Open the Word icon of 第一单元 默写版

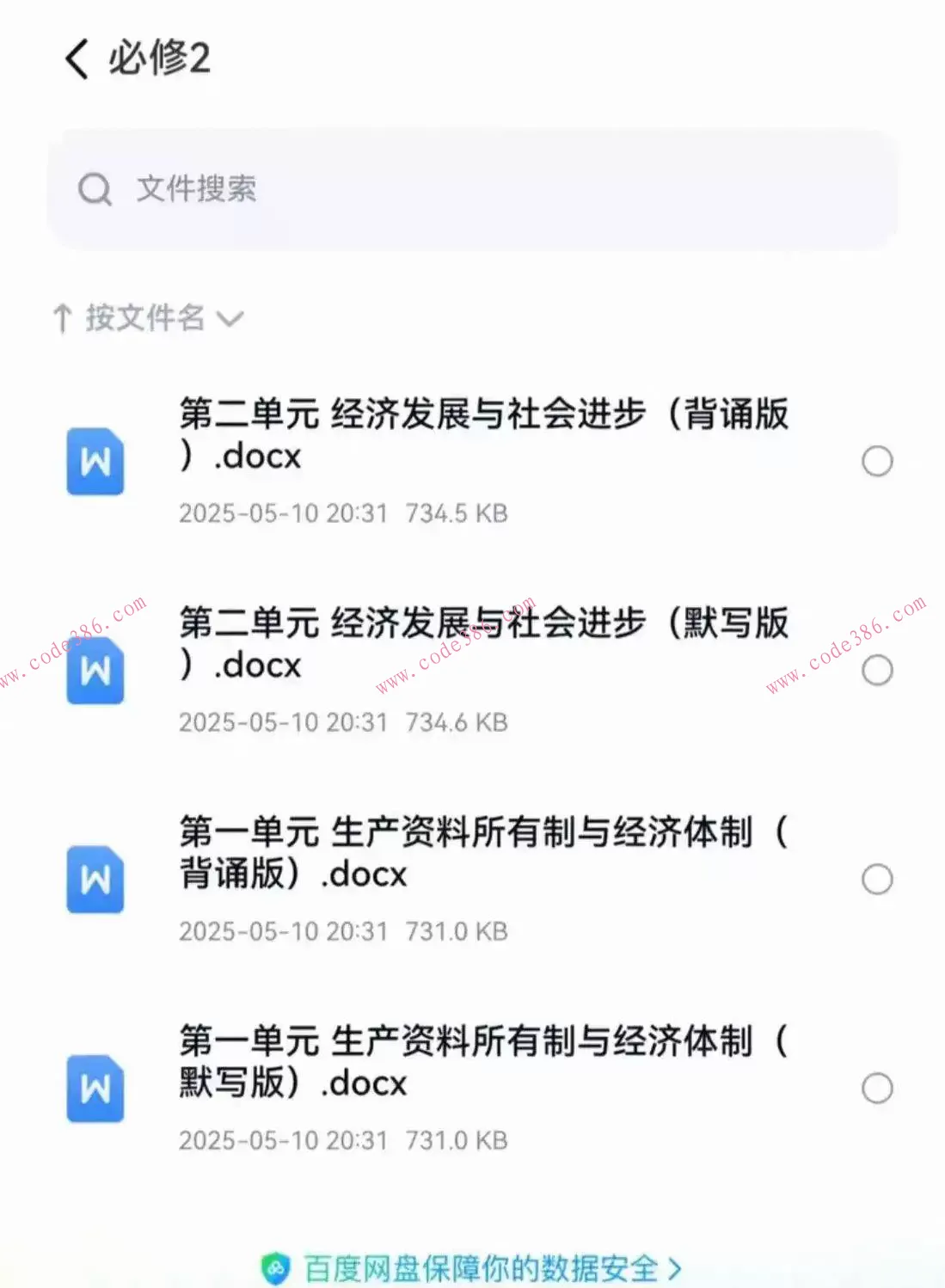[x=95, y=1088]
